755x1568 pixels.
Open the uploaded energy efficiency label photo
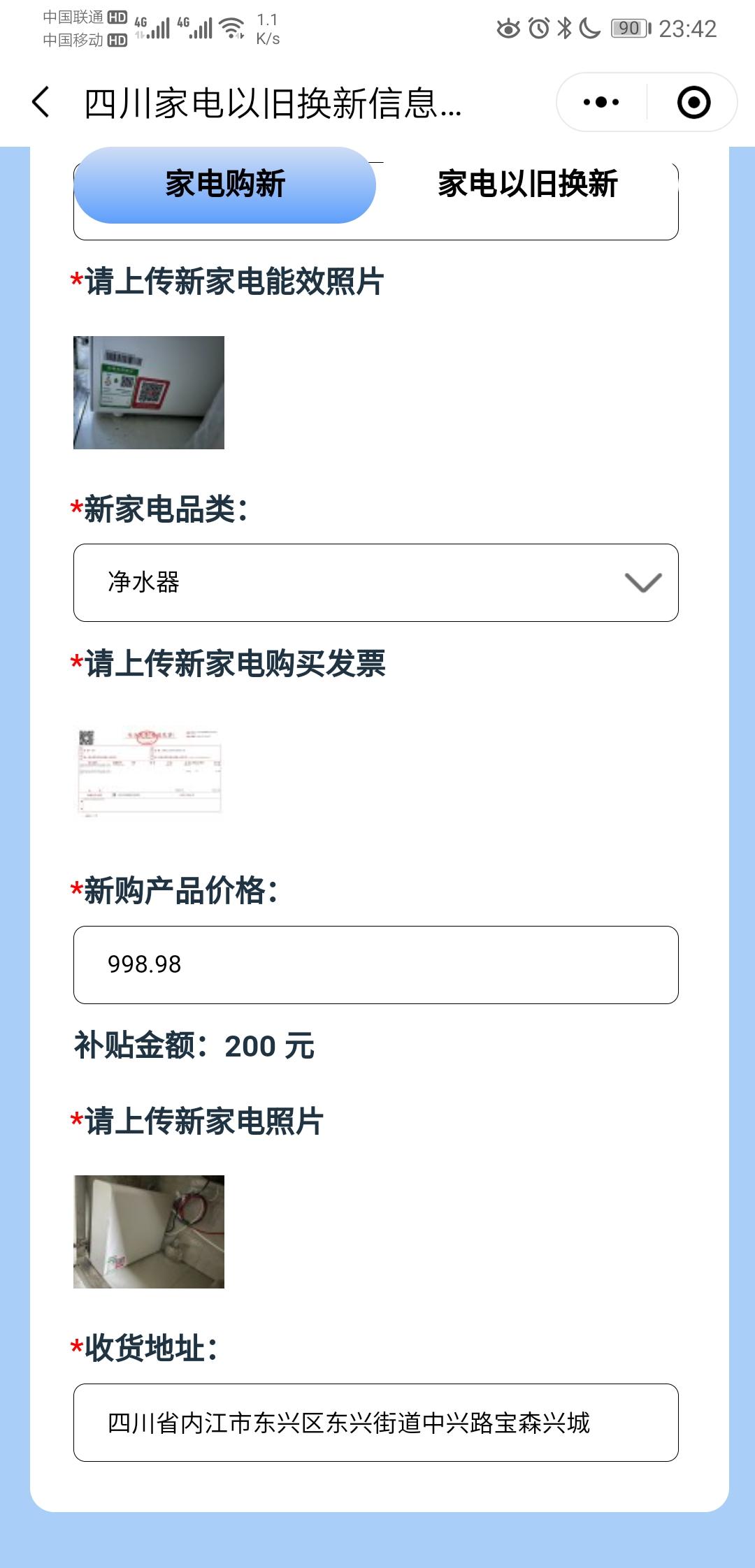click(x=149, y=393)
